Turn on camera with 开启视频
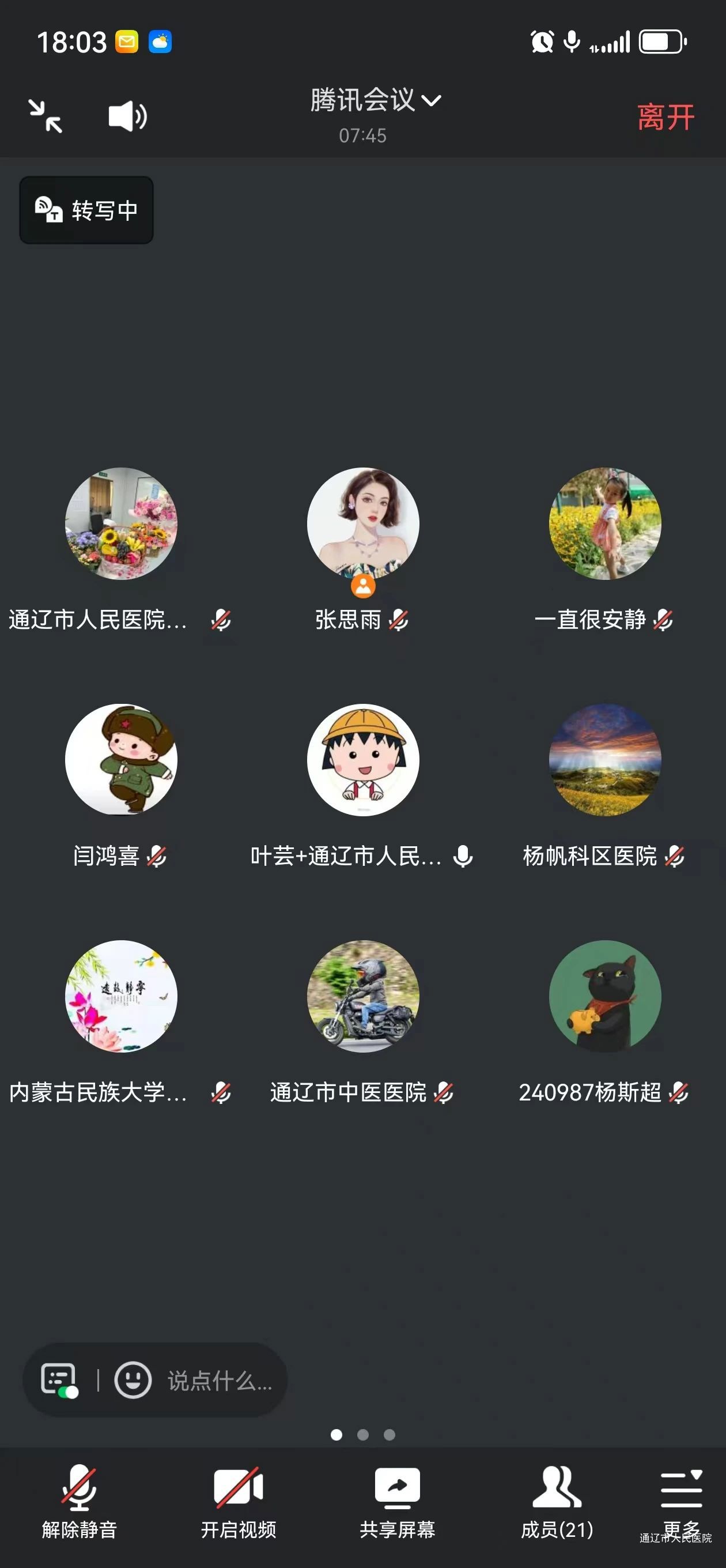Viewport: 726px width, 1568px height. [239, 1501]
